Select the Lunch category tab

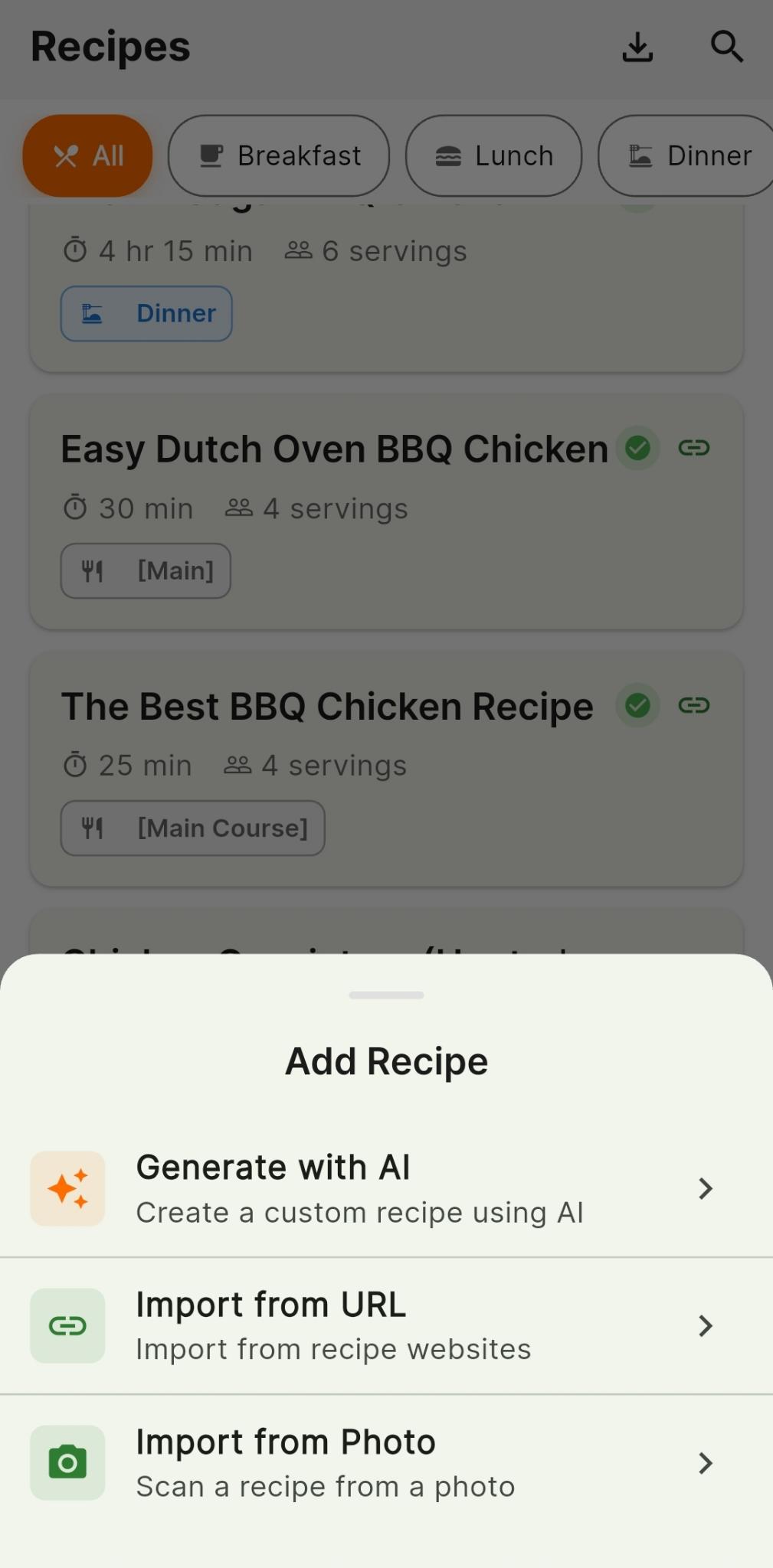[x=493, y=155]
